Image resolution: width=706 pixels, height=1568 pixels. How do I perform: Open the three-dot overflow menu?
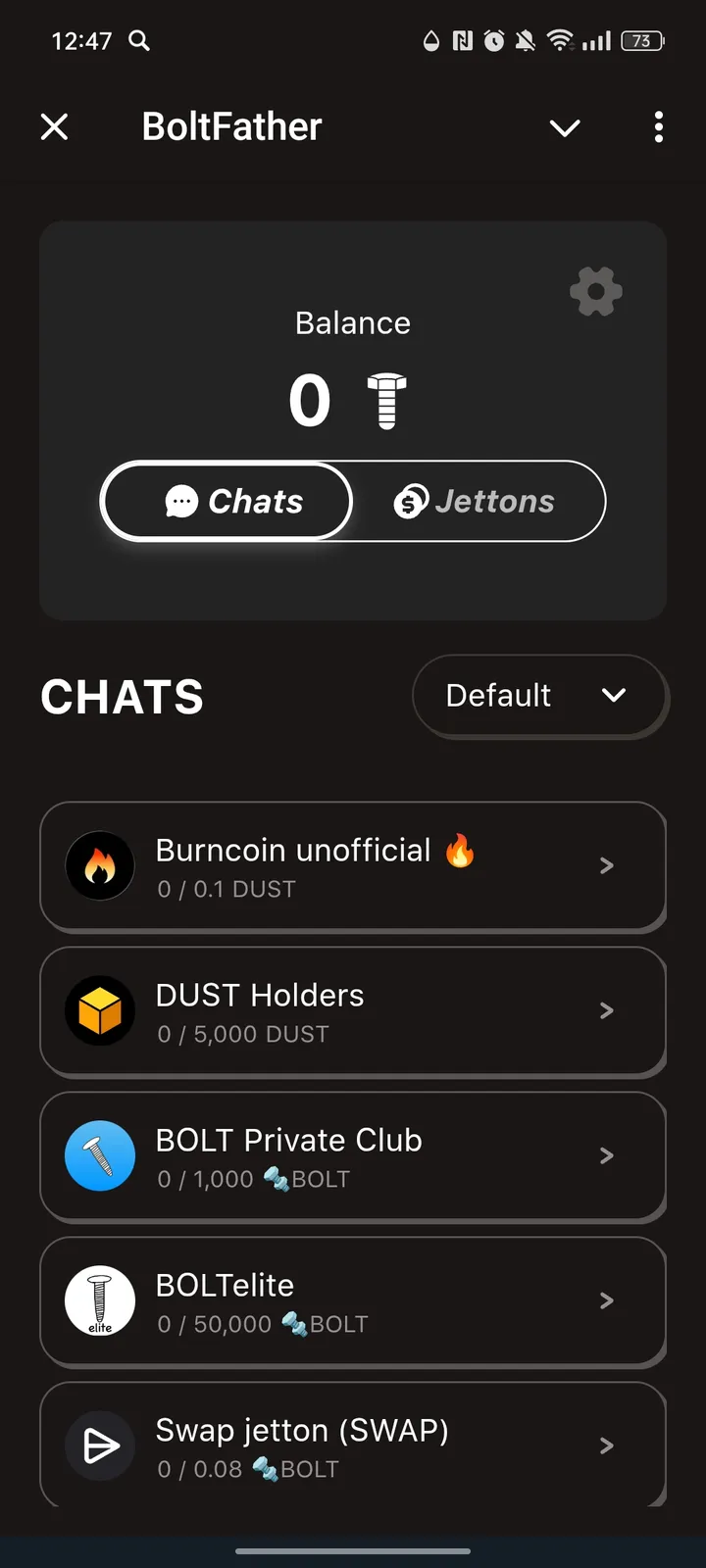(x=658, y=127)
